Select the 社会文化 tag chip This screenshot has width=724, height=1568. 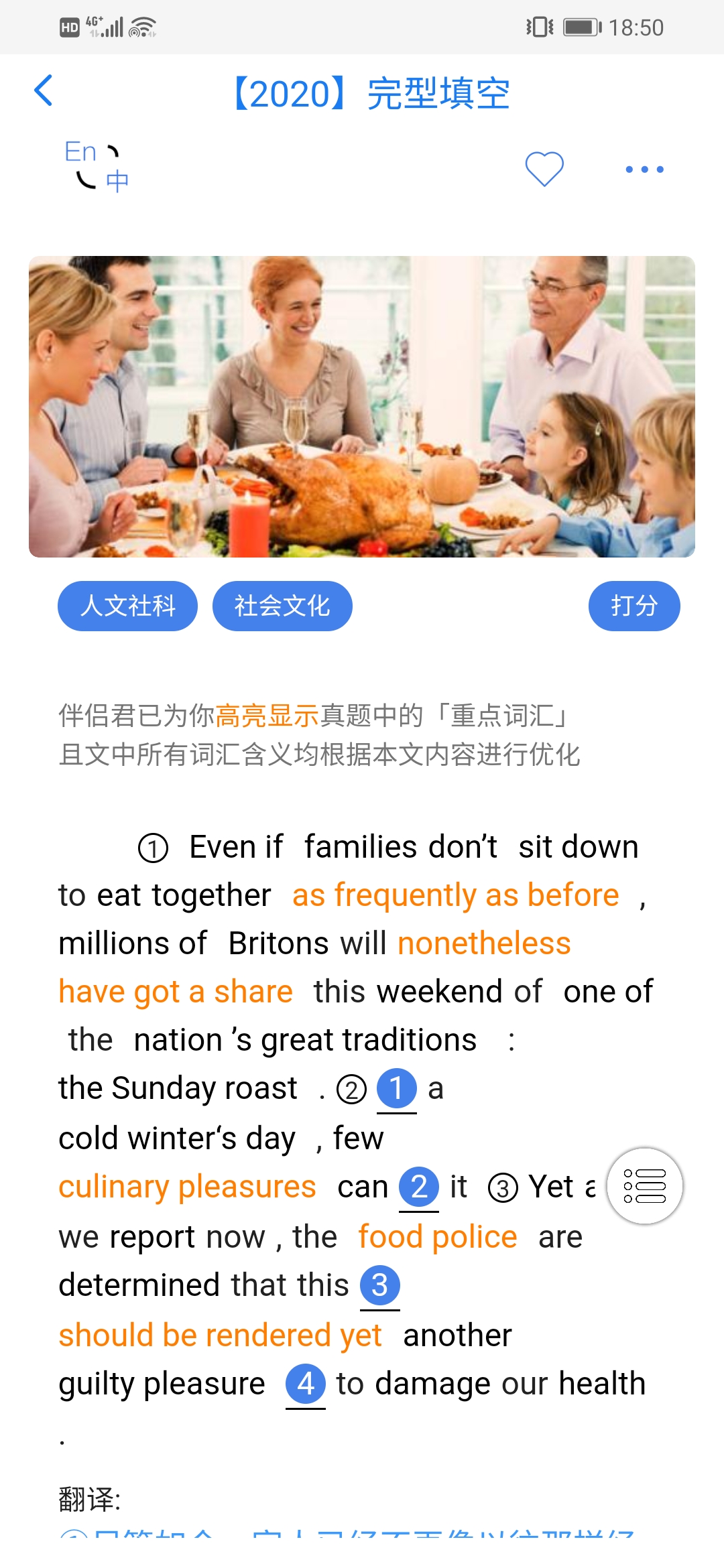(282, 606)
